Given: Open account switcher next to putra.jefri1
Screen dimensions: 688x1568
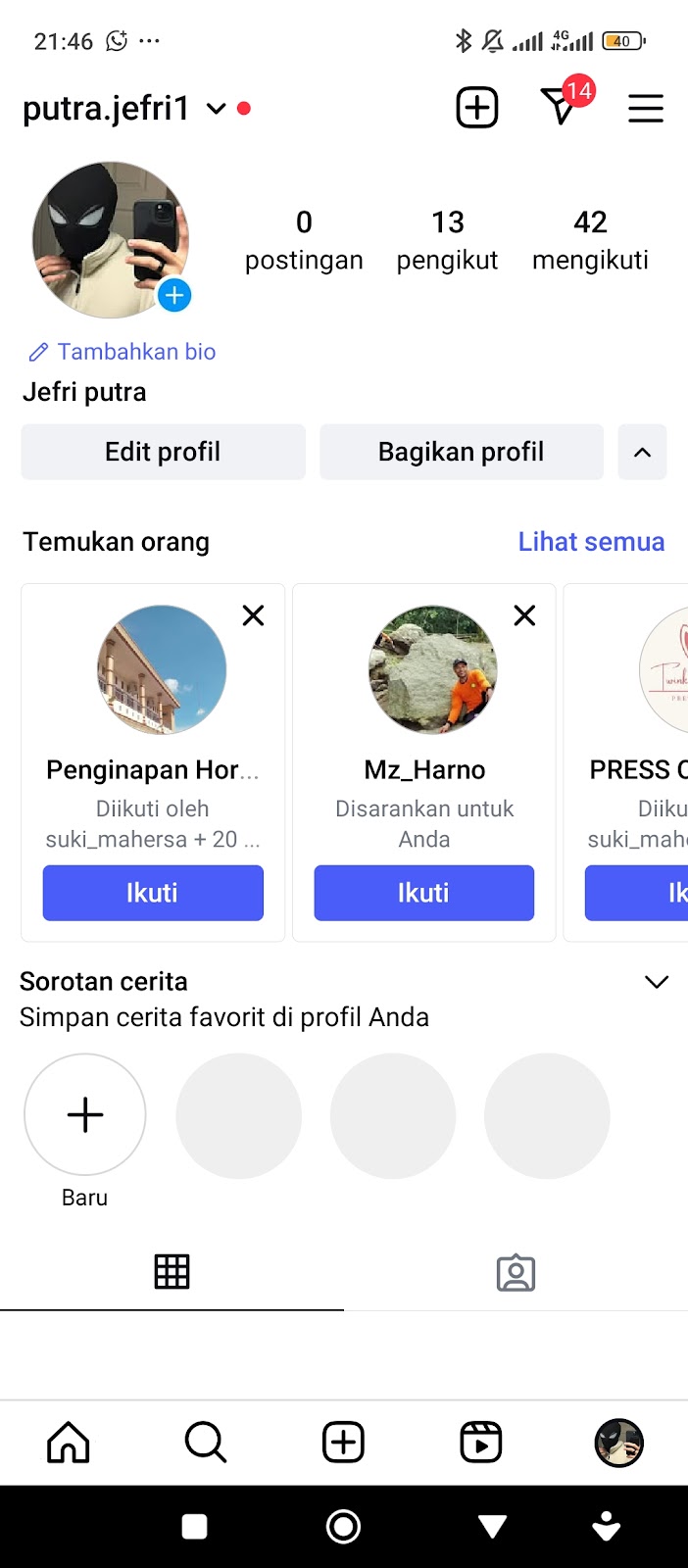Looking at the screenshot, I should click(x=216, y=109).
